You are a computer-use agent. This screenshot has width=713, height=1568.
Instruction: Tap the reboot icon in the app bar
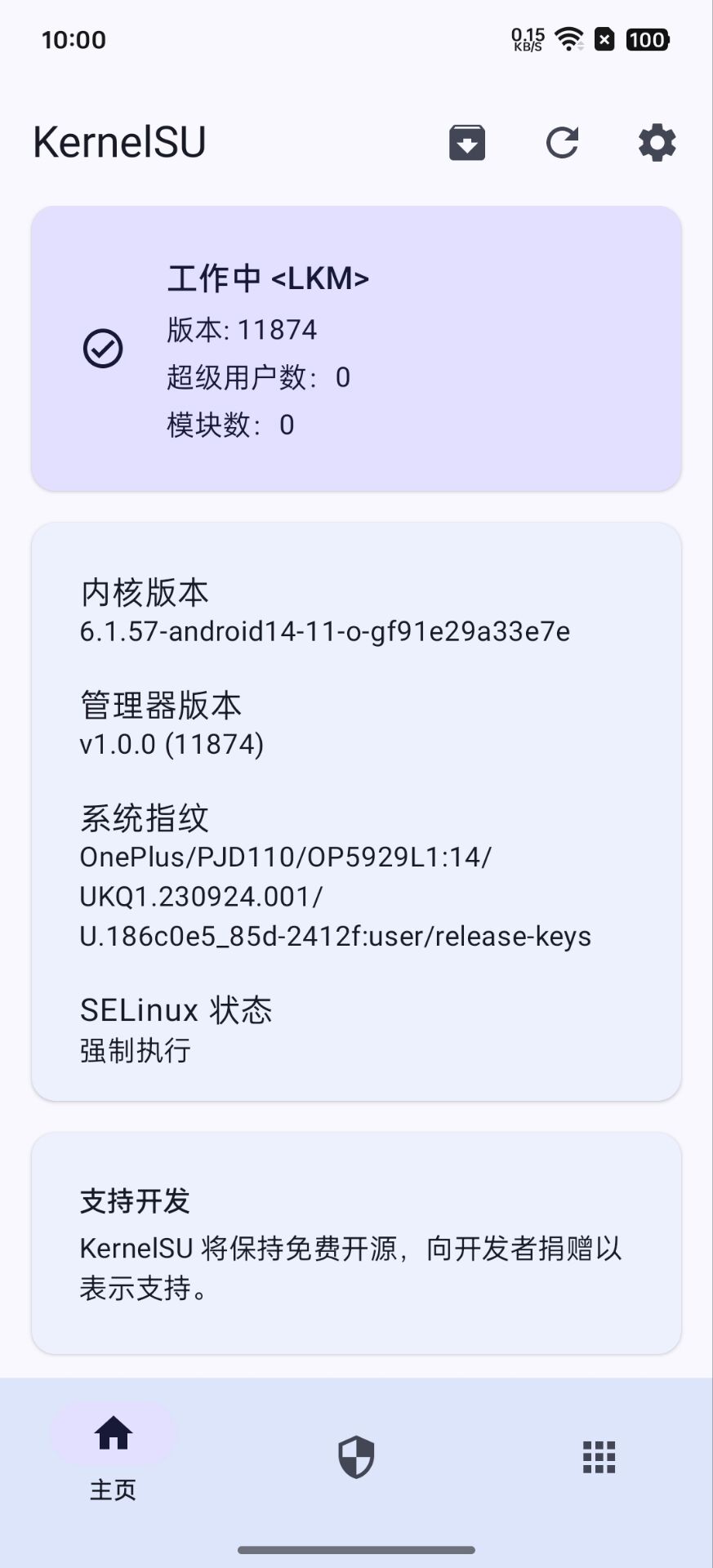[562, 143]
